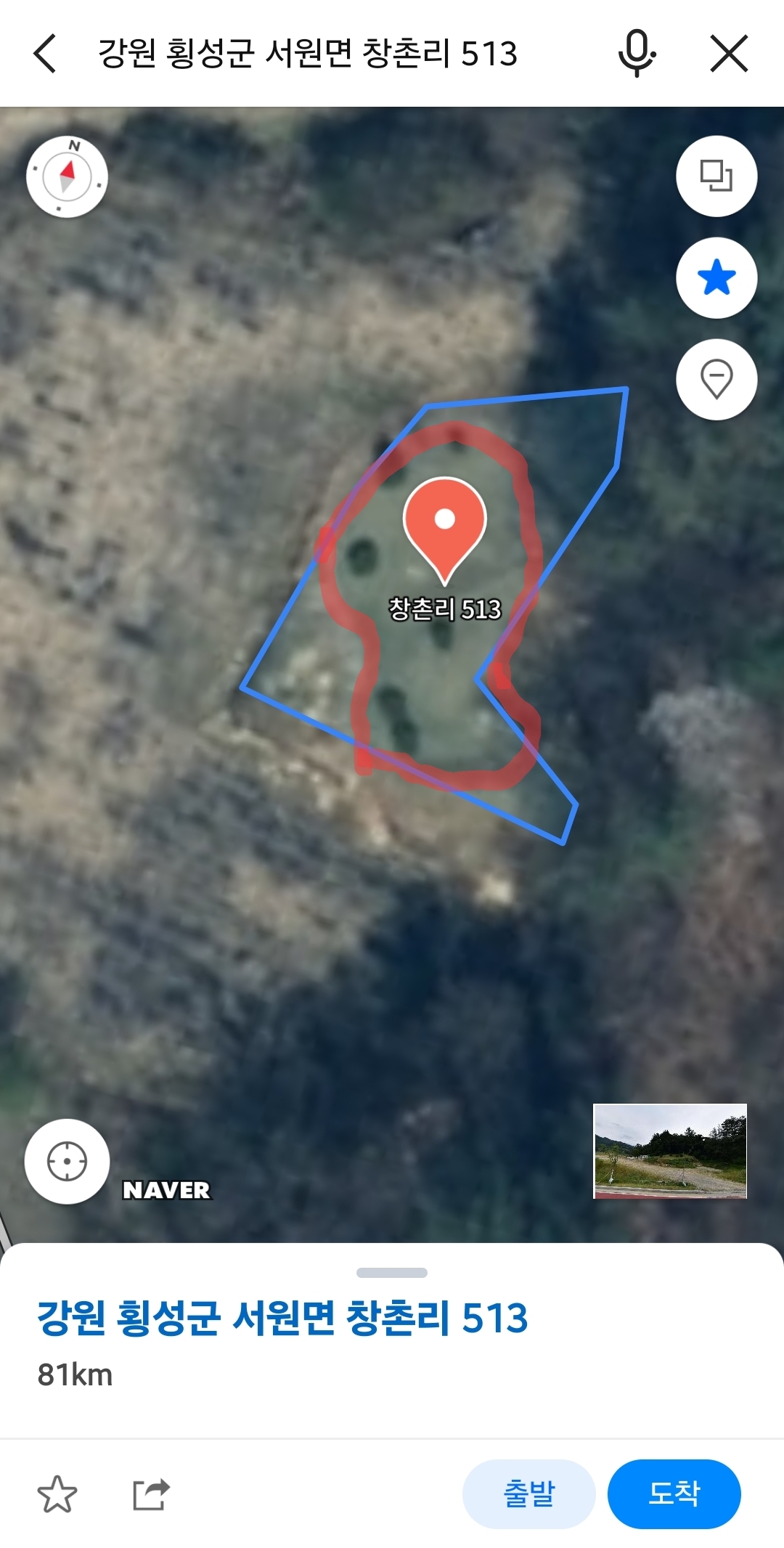Set as departure with 출발

528,1494
